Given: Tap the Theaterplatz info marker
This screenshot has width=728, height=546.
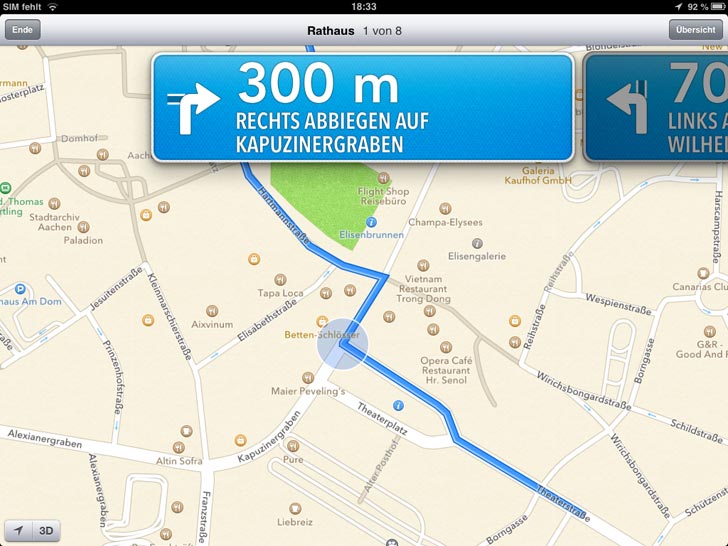Looking at the screenshot, I should click(398, 405).
